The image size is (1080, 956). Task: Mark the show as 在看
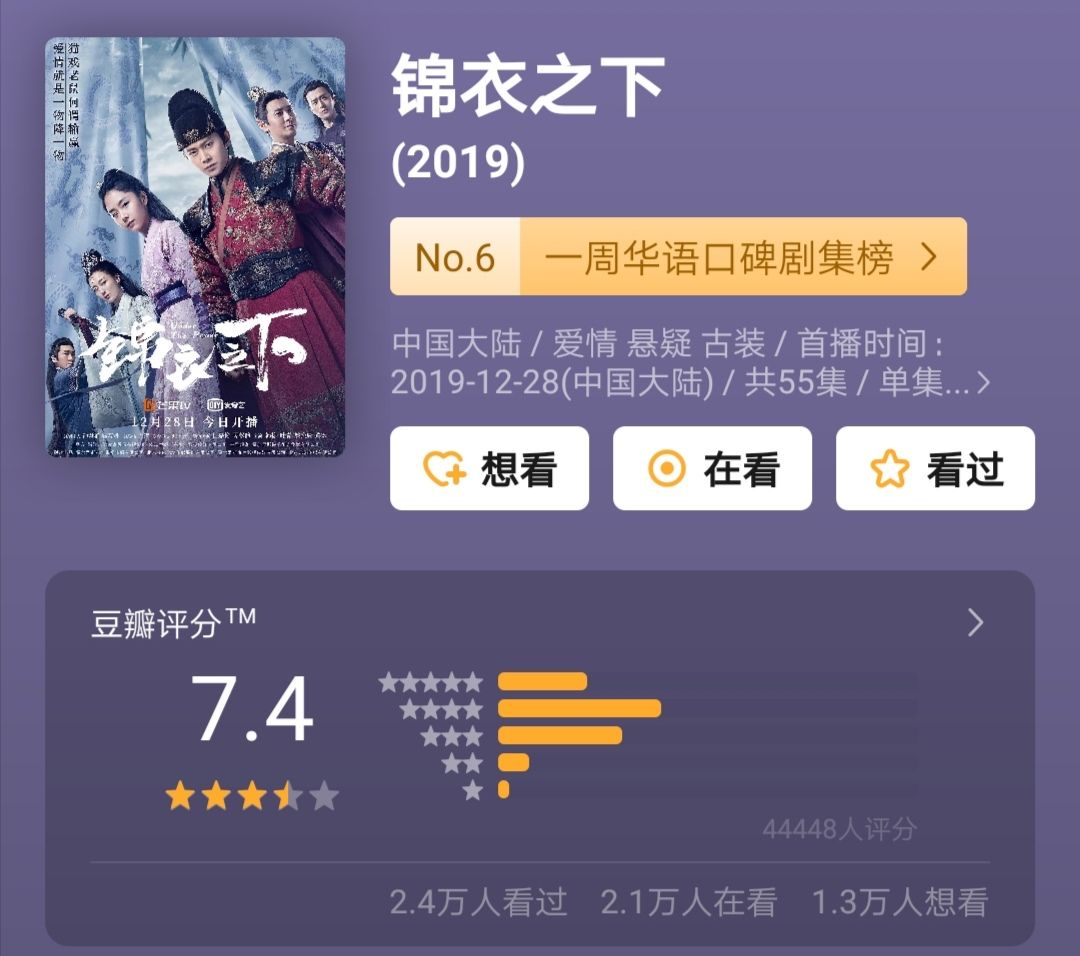click(x=712, y=469)
